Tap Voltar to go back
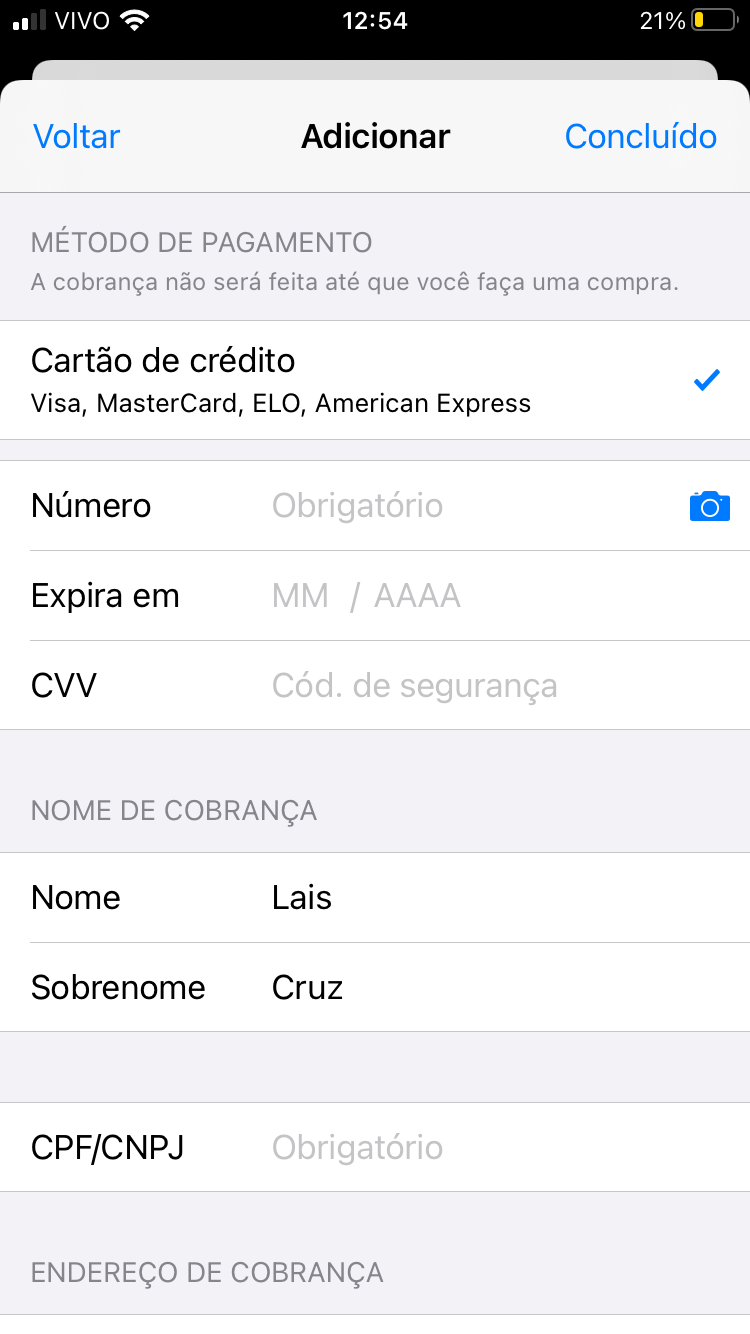The height and width of the screenshot is (1334, 750). point(76,136)
